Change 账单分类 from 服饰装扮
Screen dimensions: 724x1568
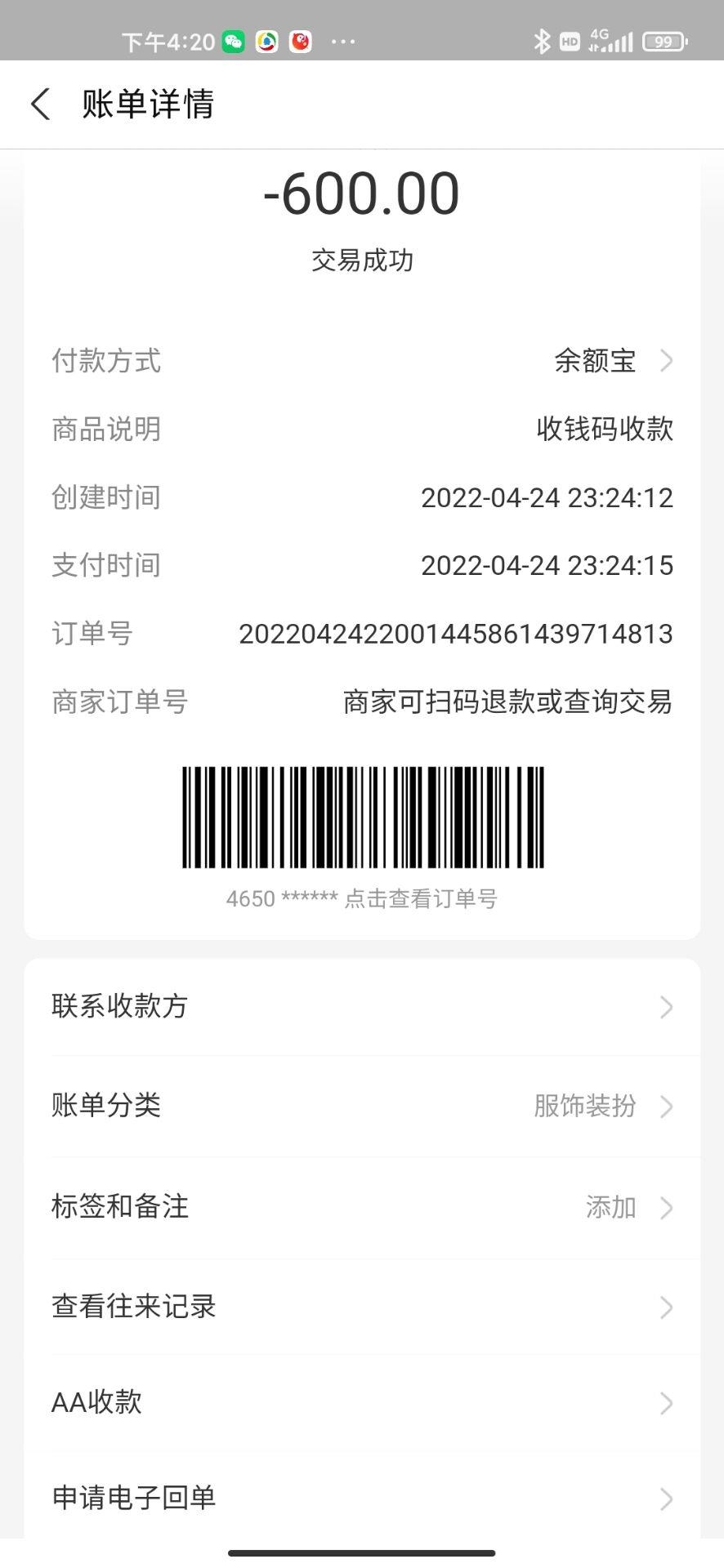pos(362,1107)
